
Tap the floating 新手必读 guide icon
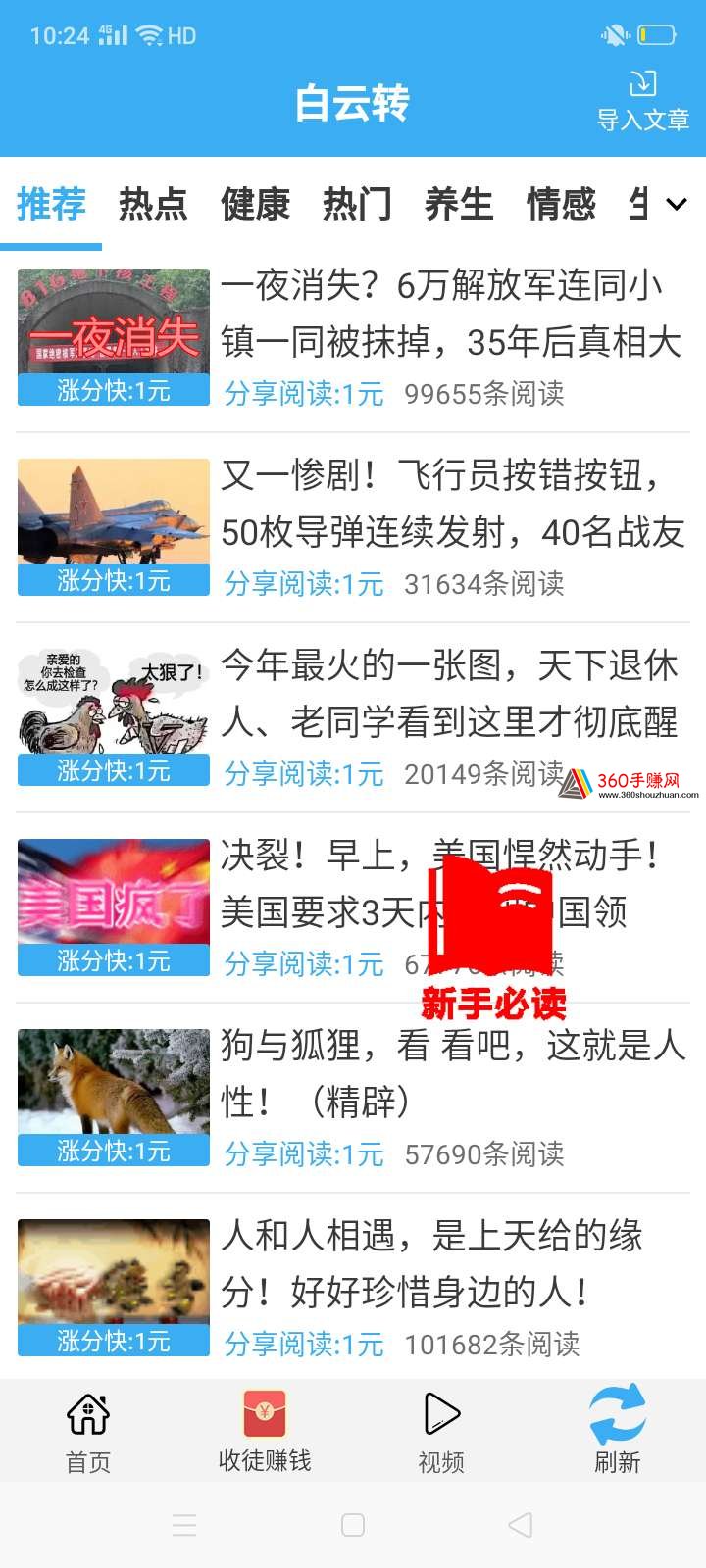click(494, 936)
